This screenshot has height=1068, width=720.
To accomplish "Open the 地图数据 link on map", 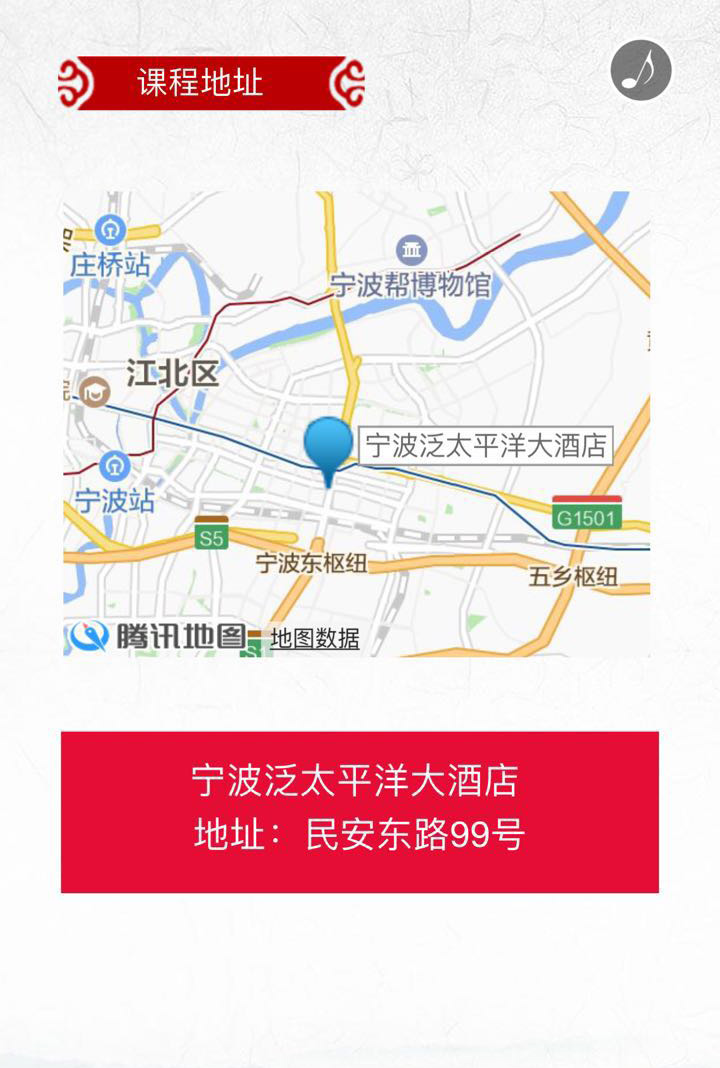I will (x=314, y=639).
